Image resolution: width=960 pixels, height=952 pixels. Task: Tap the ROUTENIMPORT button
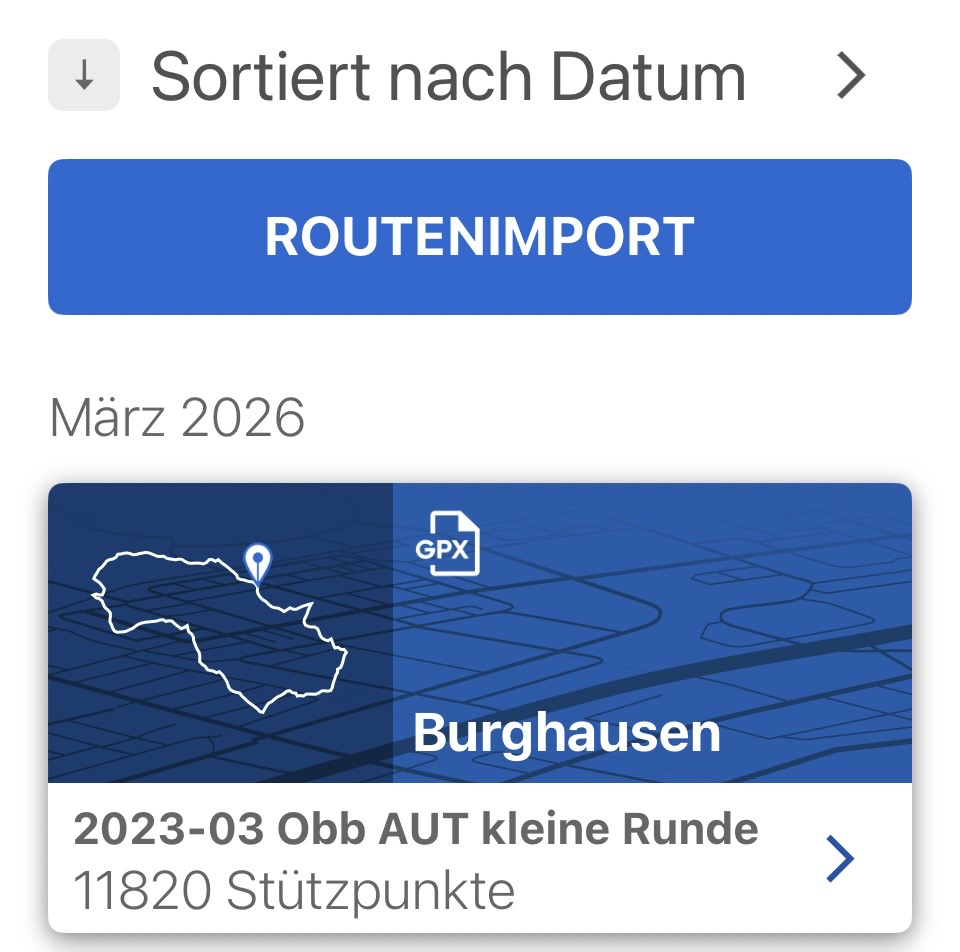pos(480,237)
